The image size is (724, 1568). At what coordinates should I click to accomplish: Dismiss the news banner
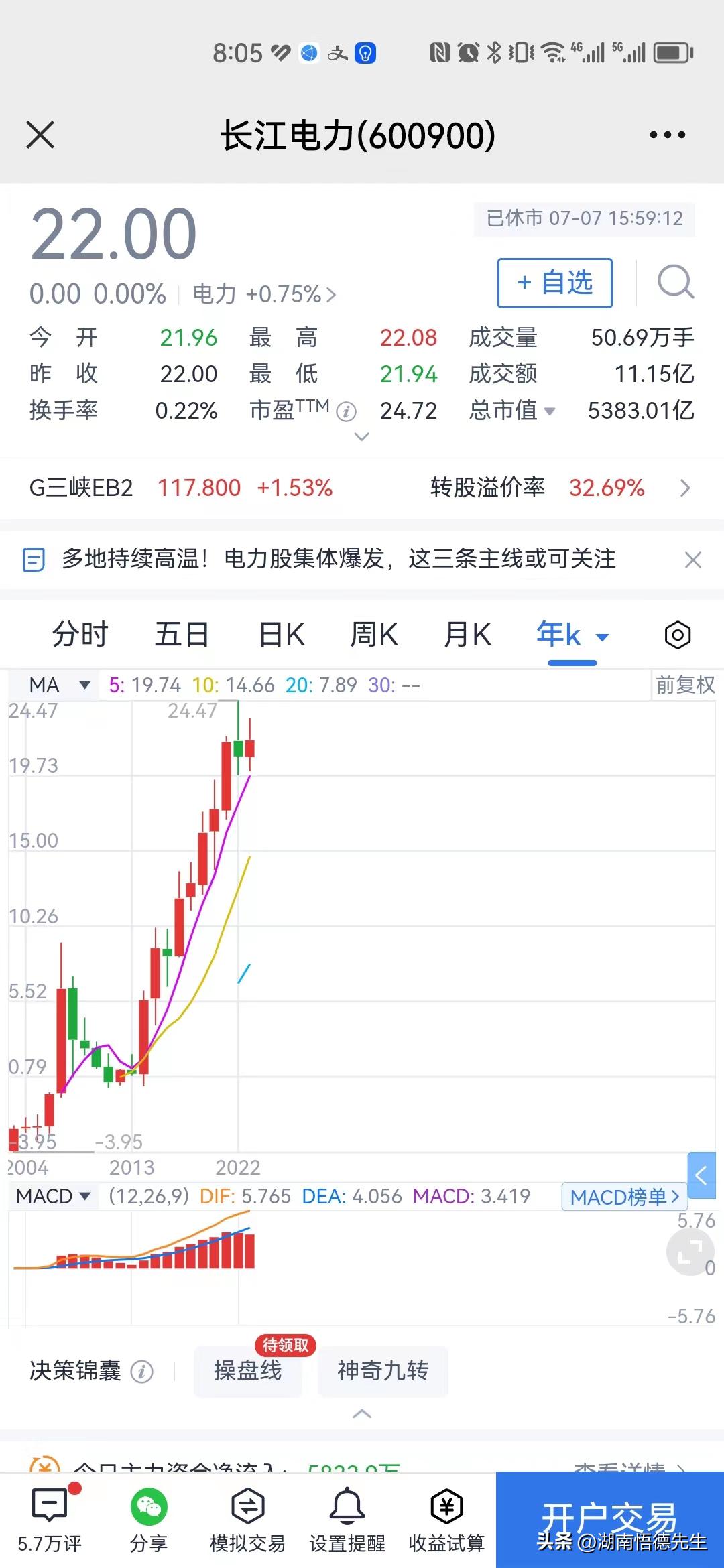pyautogui.click(x=692, y=560)
